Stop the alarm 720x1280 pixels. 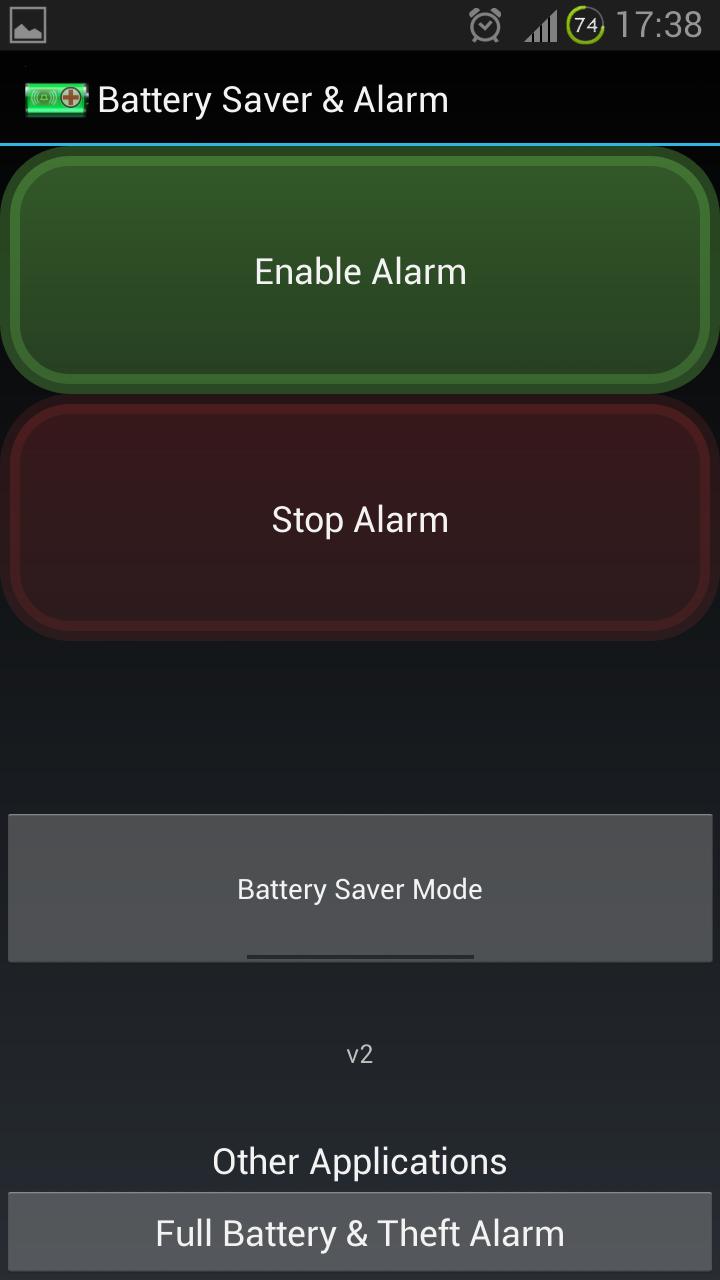[x=360, y=519]
